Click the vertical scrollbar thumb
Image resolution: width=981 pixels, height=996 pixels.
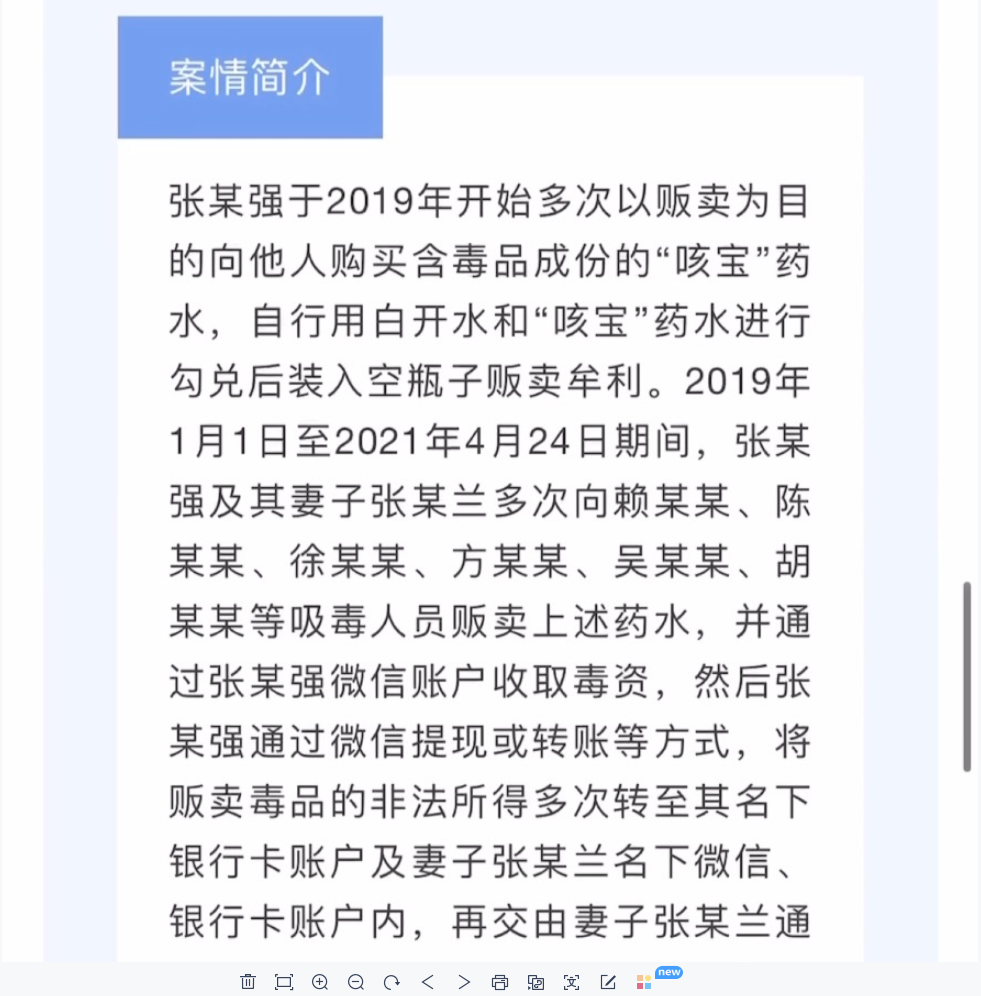967,676
